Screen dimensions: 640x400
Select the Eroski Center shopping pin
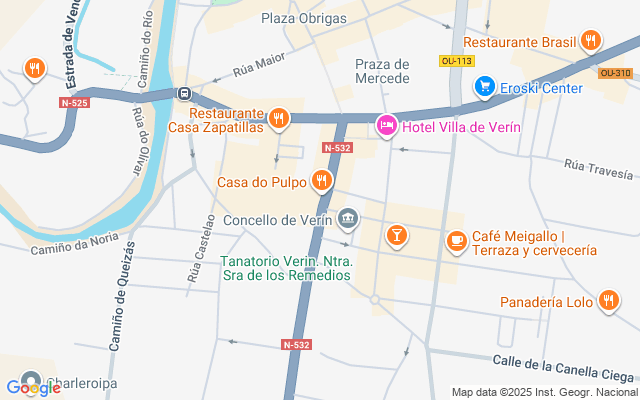(x=485, y=88)
